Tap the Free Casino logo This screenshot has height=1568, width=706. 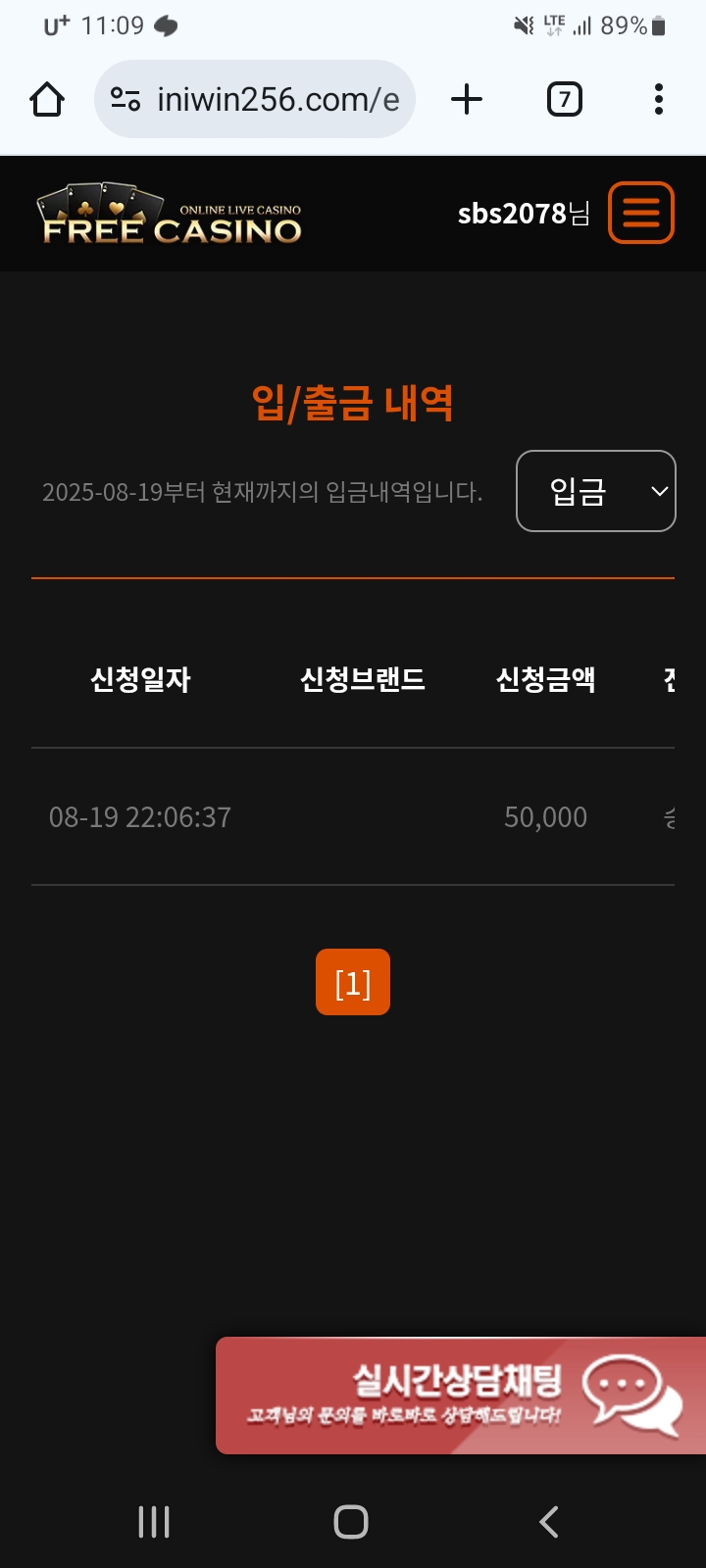pyautogui.click(x=170, y=216)
